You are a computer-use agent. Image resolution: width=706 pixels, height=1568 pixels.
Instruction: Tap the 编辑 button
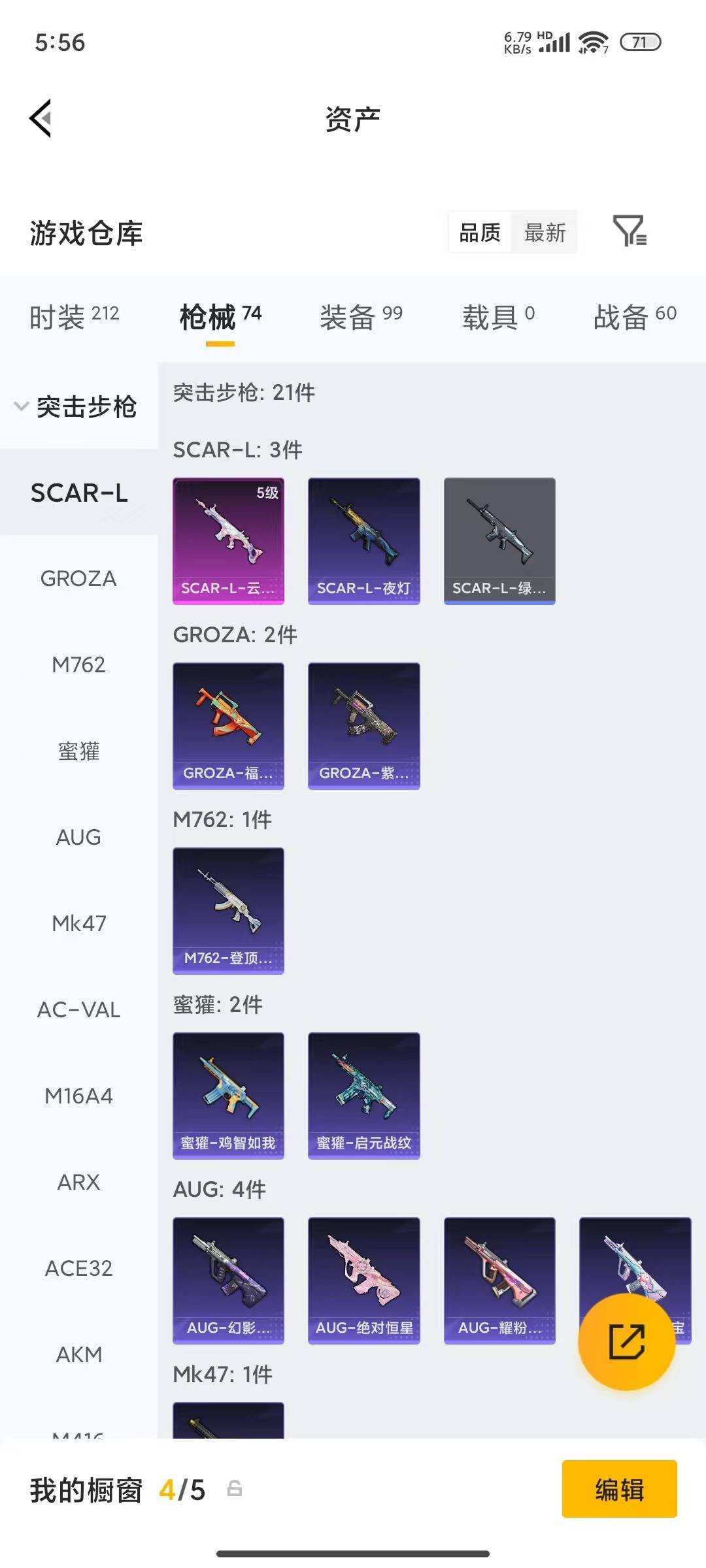[x=619, y=1490]
